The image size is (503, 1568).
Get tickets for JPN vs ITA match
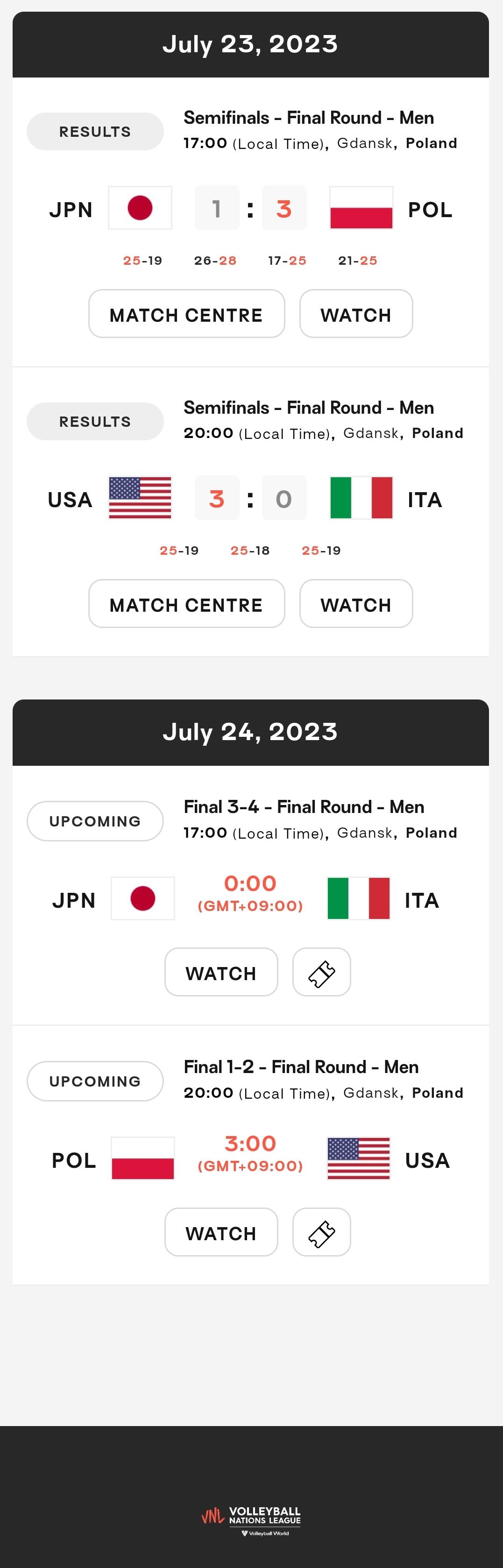coord(321,972)
